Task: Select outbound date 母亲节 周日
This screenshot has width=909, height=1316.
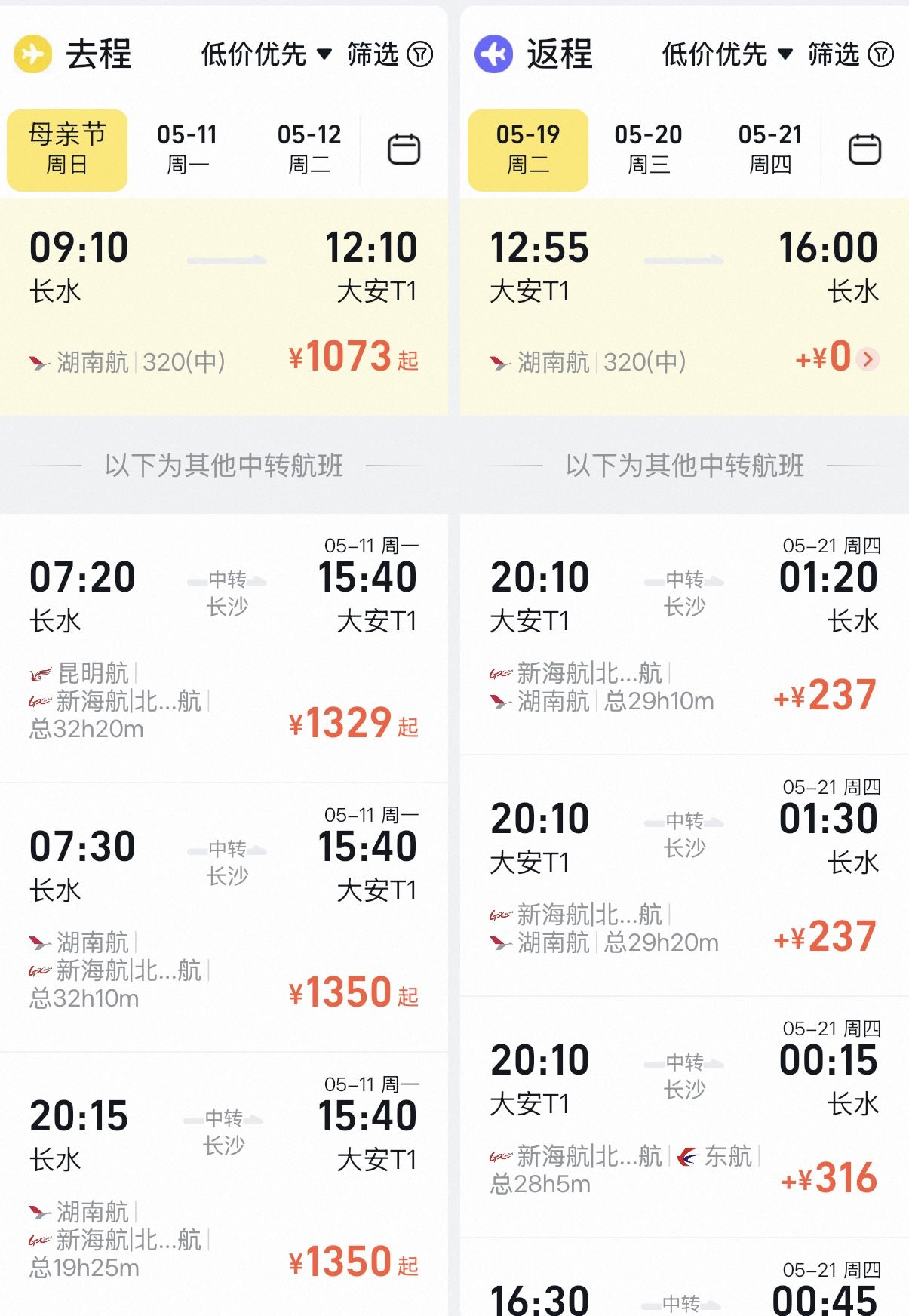Action: [67, 149]
